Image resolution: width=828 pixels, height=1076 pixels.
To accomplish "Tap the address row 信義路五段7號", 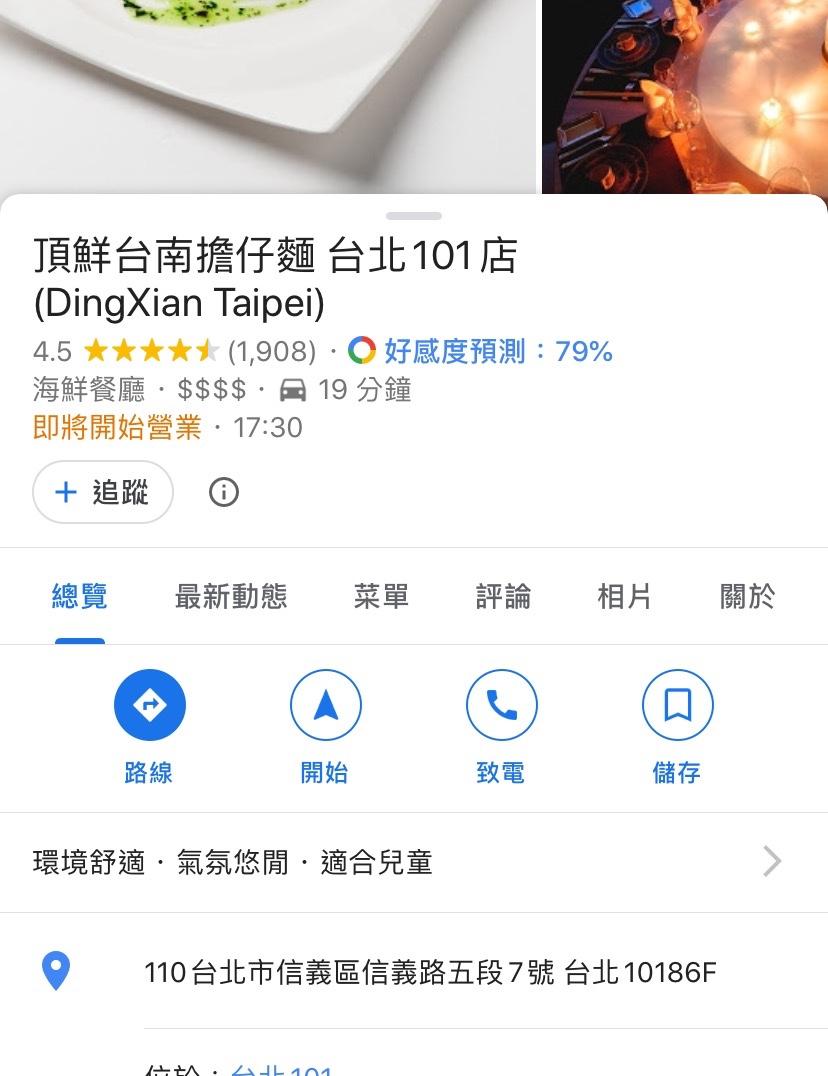I will [x=430, y=972].
